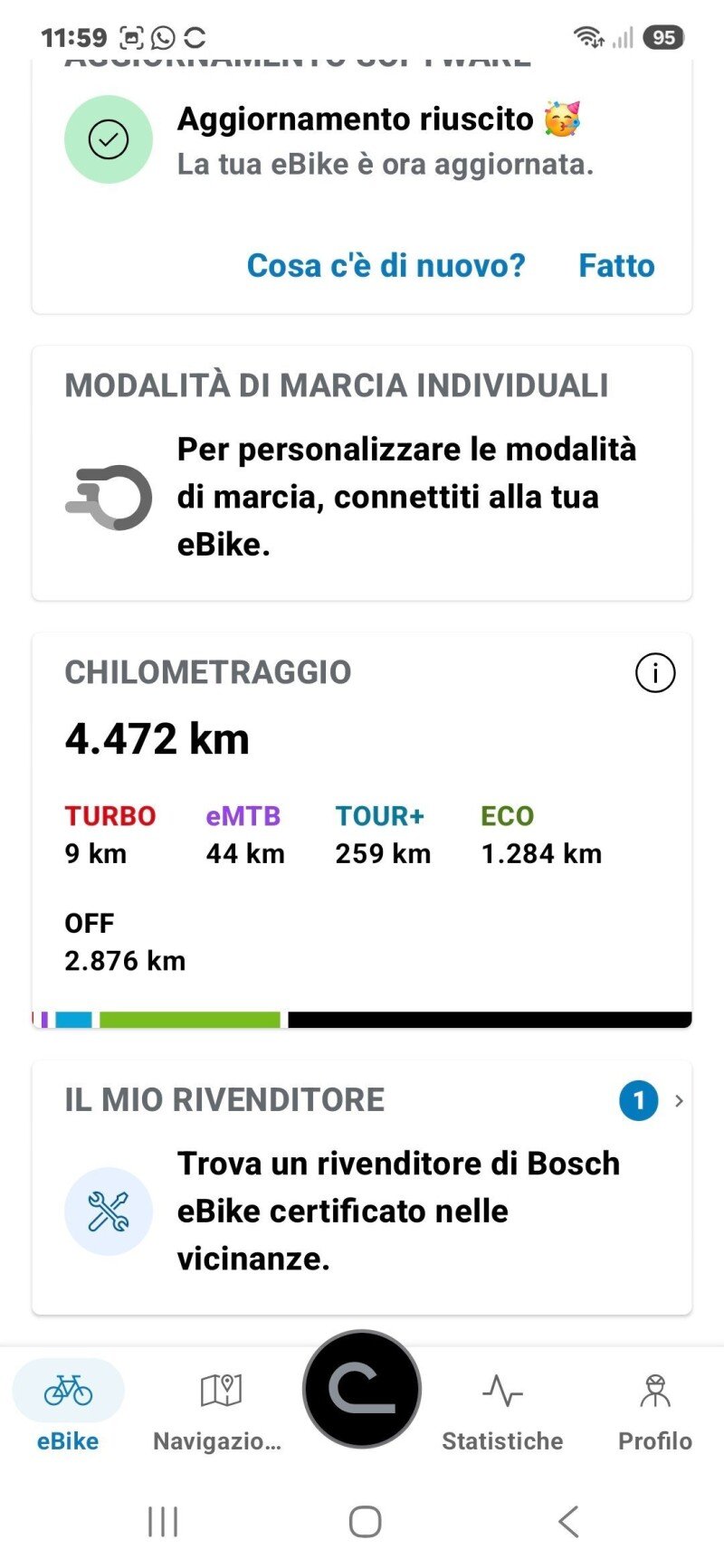The width and height of the screenshot is (724, 1568).
Task: Open recent apps from navigation bar
Action: [163, 1522]
